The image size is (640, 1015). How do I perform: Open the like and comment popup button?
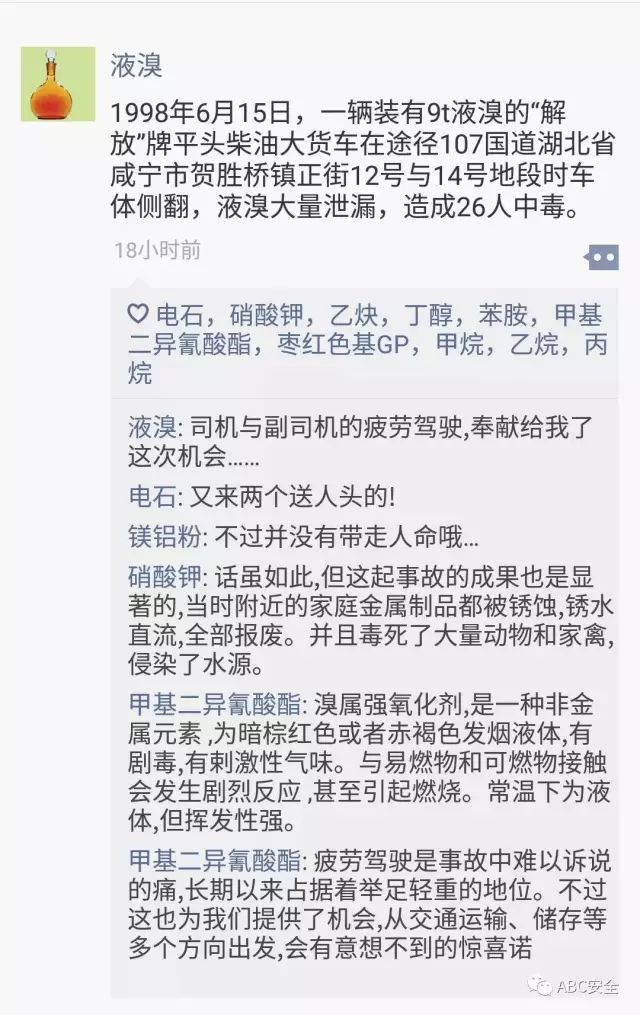(600, 257)
